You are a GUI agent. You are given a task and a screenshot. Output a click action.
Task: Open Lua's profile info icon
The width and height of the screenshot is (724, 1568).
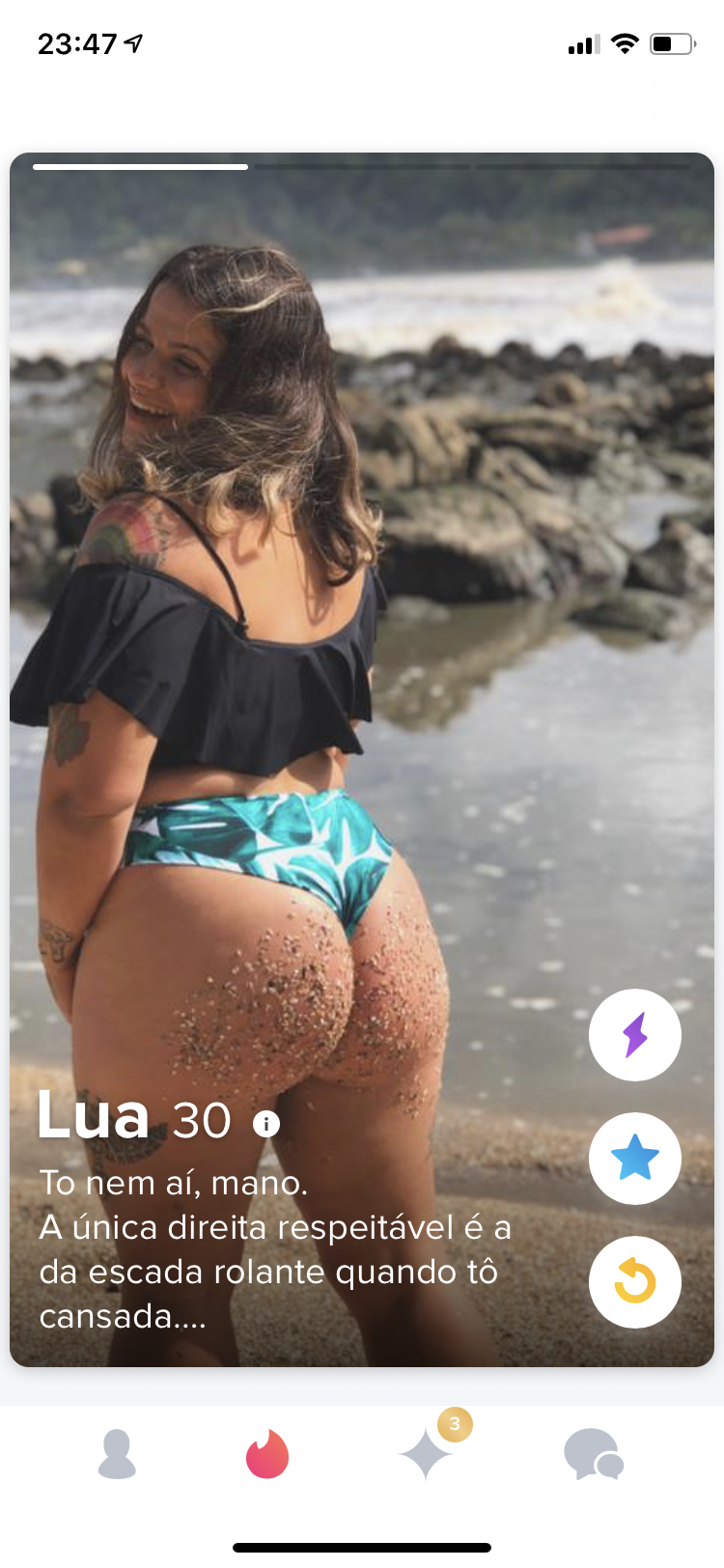[266, 1124]
